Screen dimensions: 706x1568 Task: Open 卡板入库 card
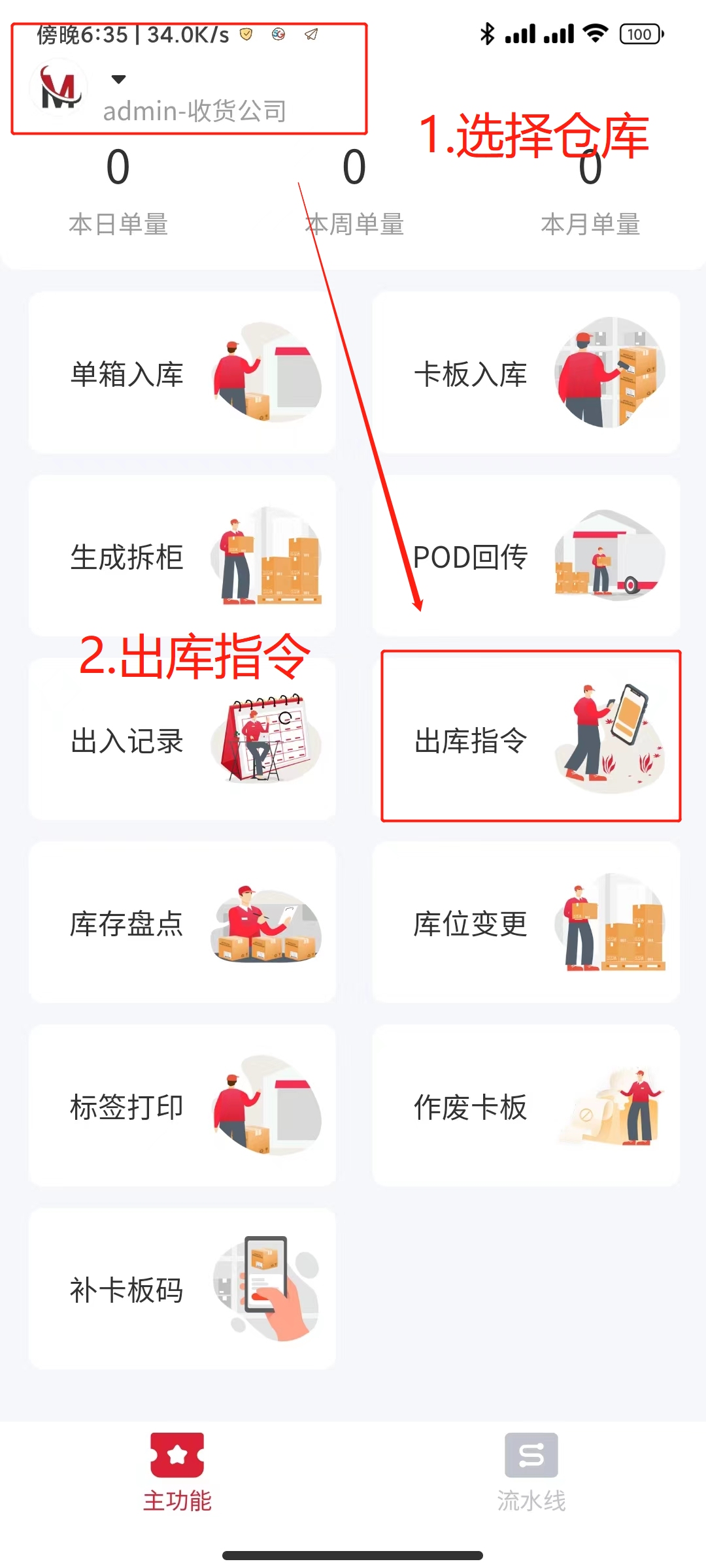click(526, 373)
